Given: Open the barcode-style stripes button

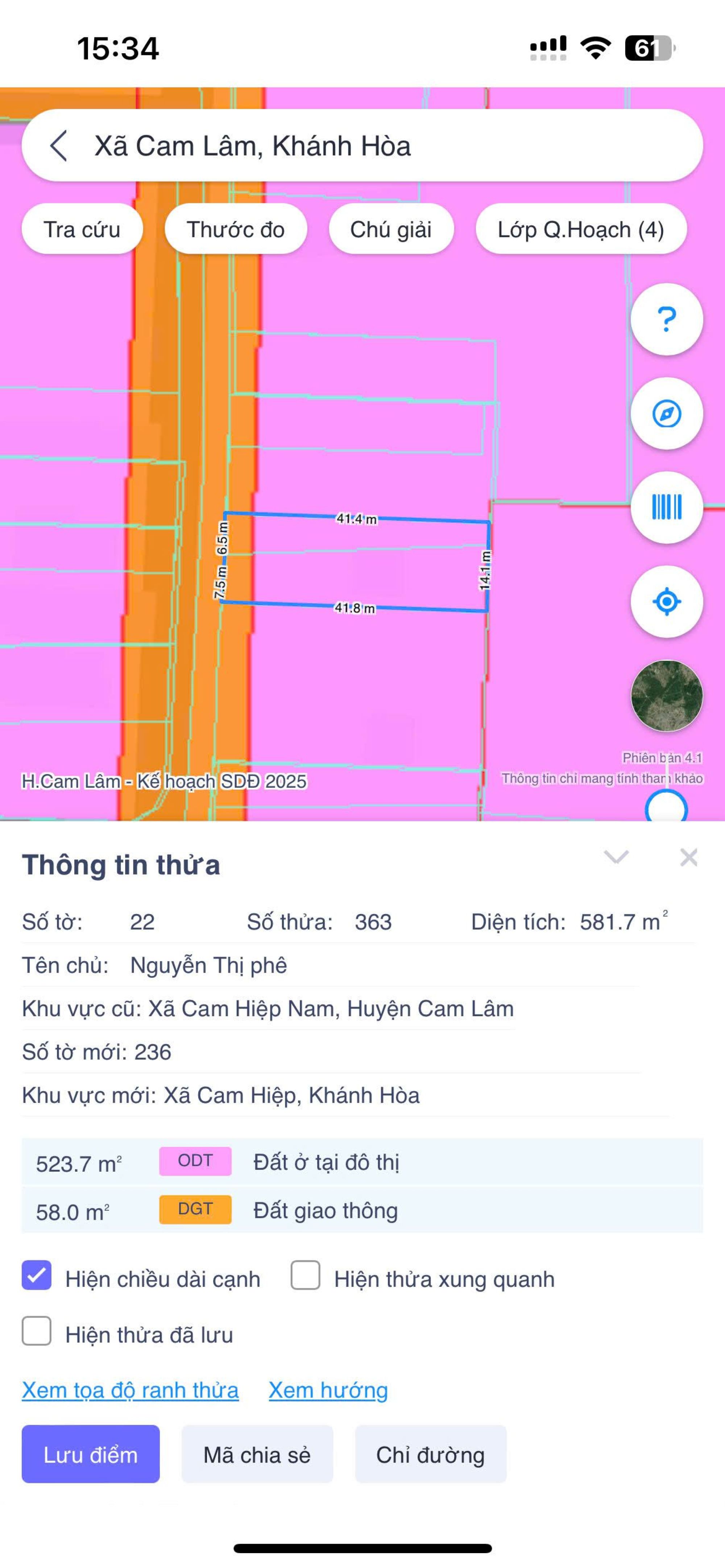Looking at the screenshot, I should [x=667, y=507].
